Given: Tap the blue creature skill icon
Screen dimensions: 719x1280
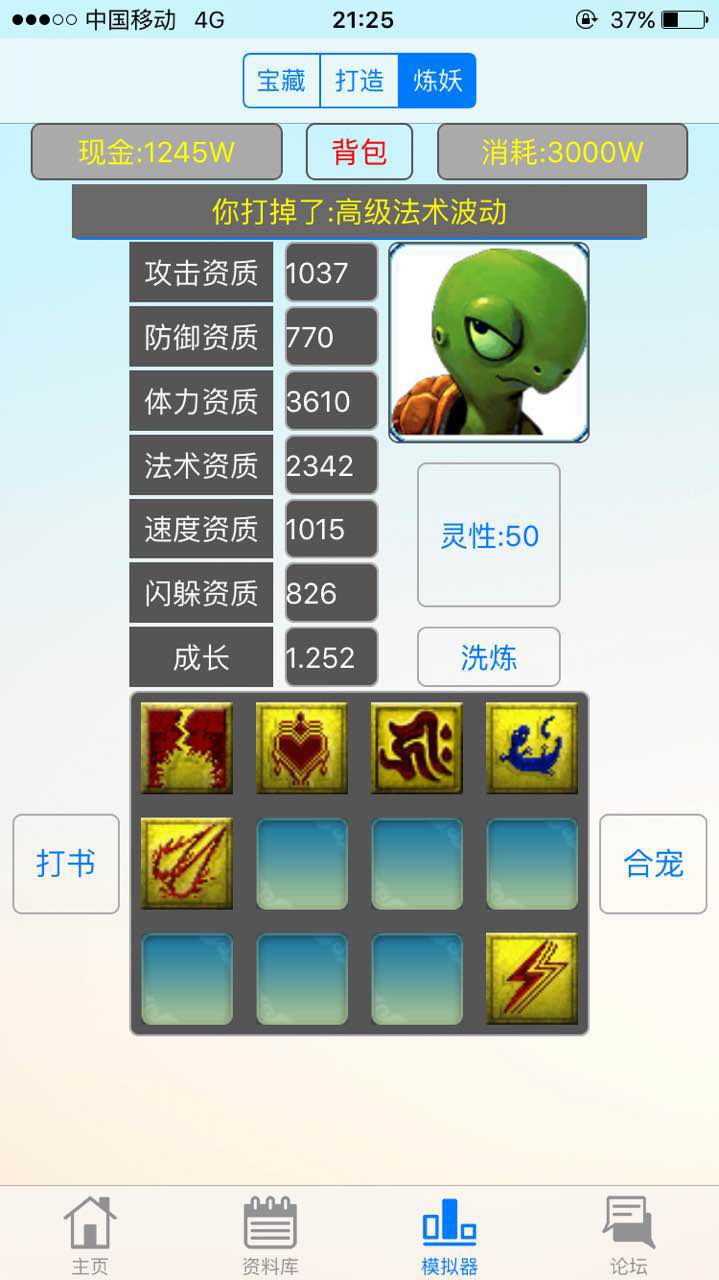Looking at the screenshot, I should pos(532,748).
